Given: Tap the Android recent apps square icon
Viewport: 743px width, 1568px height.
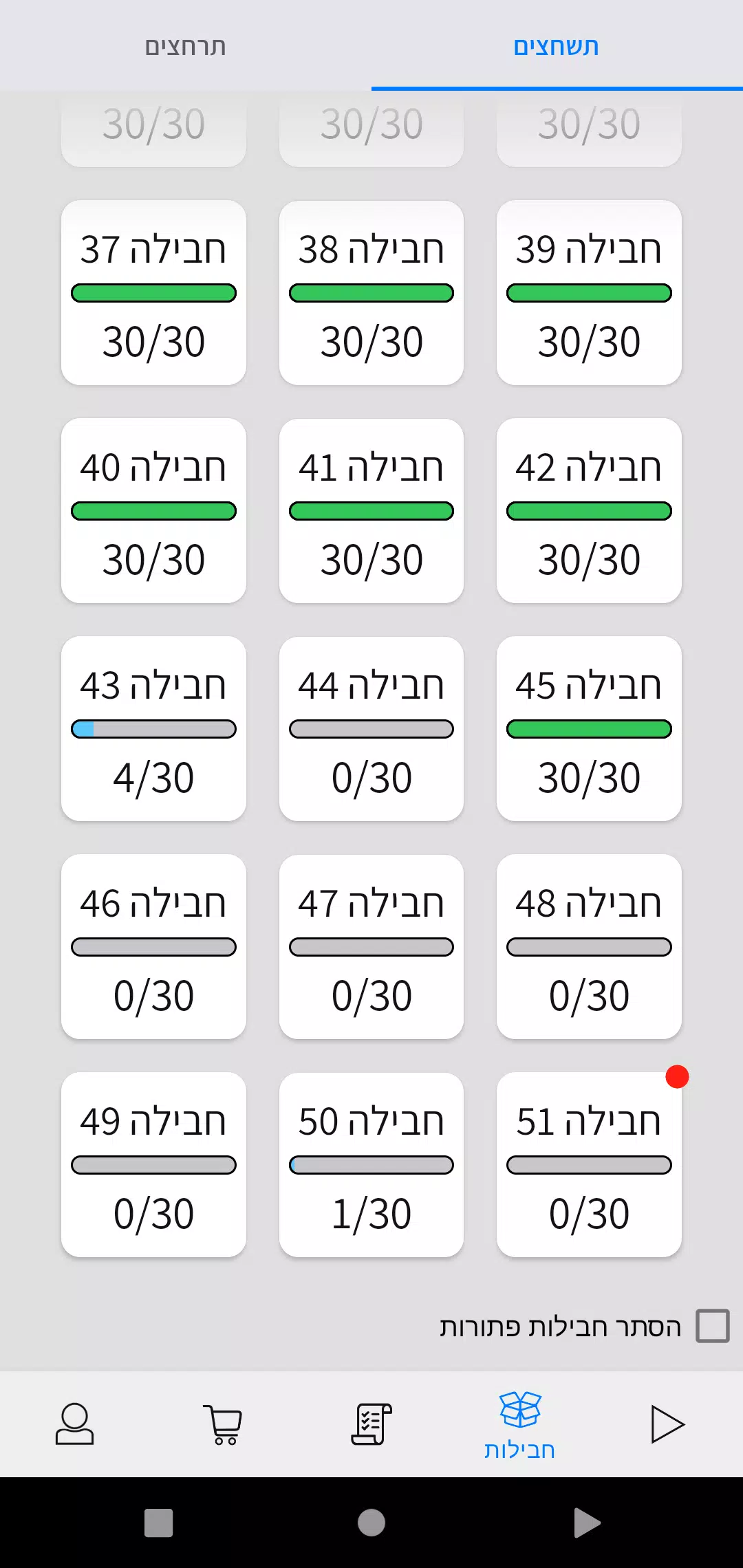Looking at the screenshot, I should [x=159, y=1521].
